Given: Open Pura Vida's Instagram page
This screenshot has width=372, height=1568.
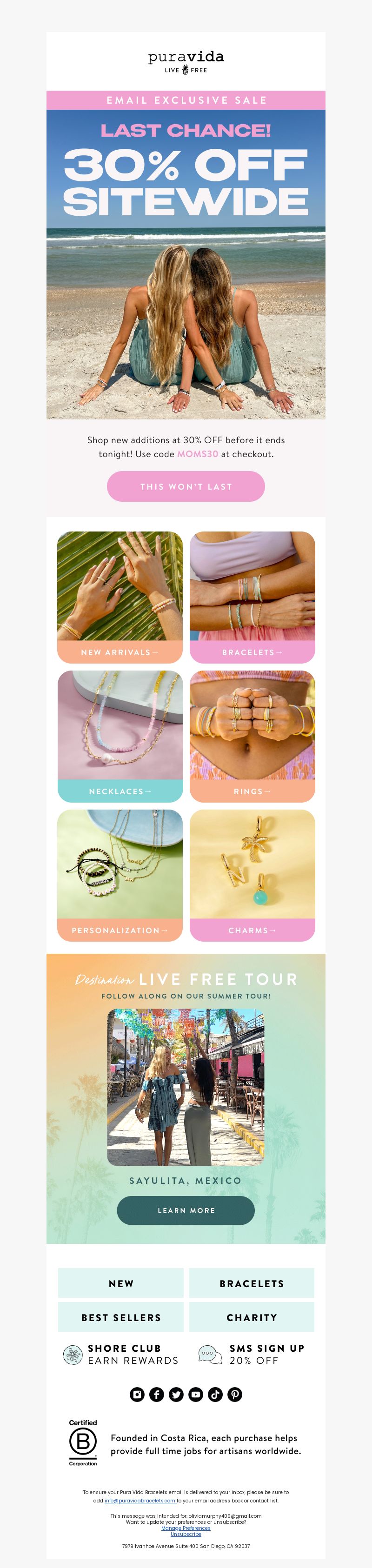Looking at the screenshot, I should (137, 1395).
